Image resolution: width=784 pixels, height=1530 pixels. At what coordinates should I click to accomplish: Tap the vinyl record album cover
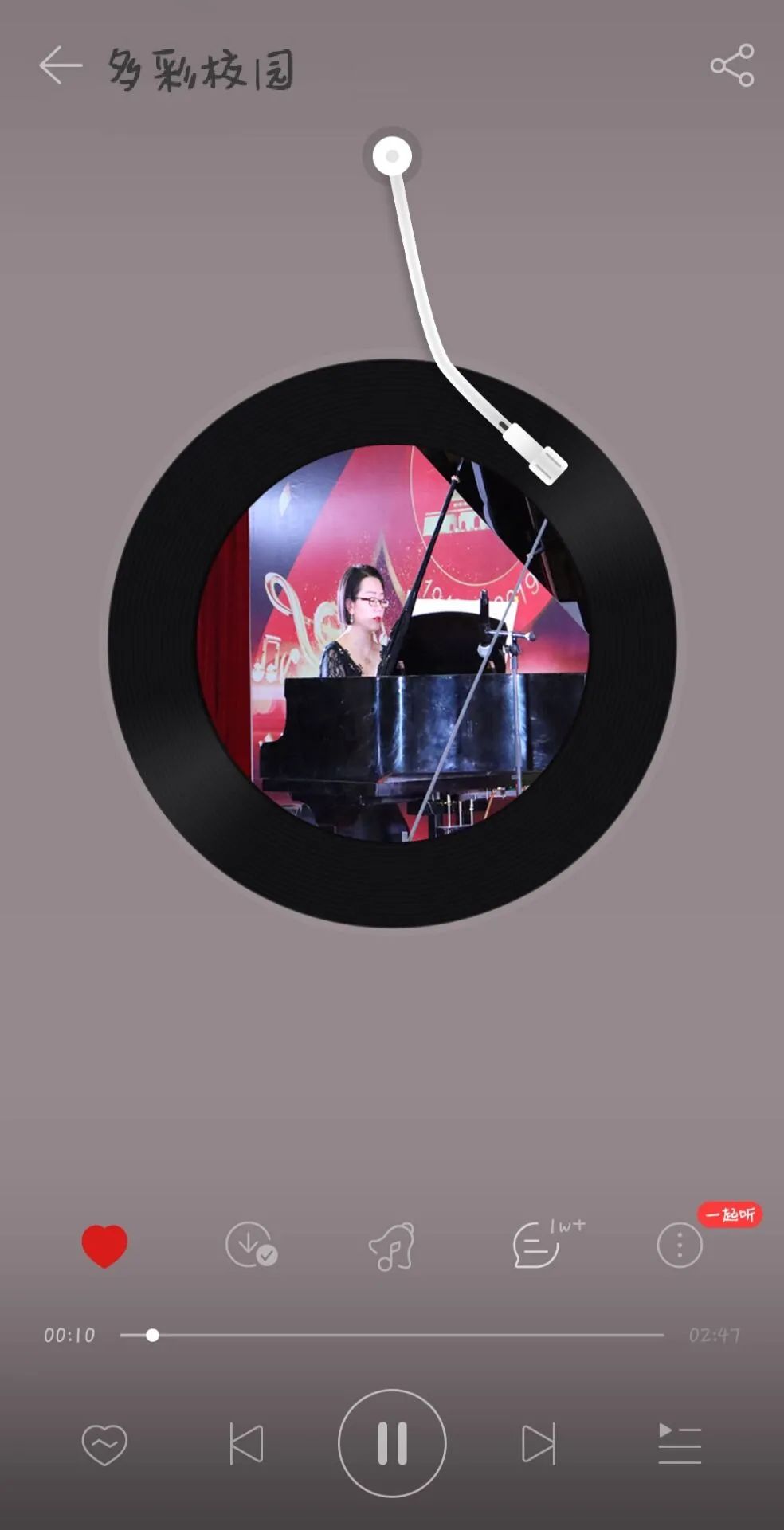click(392, 643)
